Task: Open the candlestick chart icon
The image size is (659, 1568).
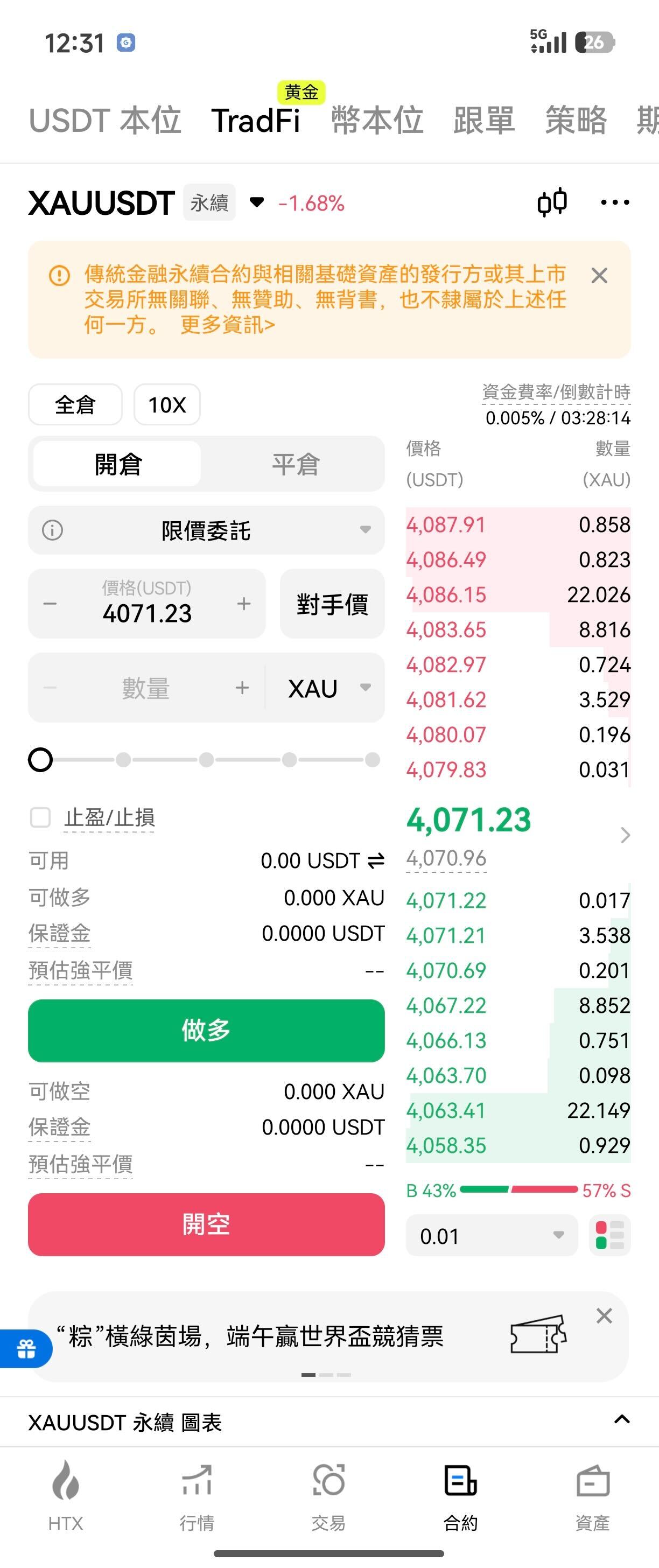Action: tap(552, 202)
